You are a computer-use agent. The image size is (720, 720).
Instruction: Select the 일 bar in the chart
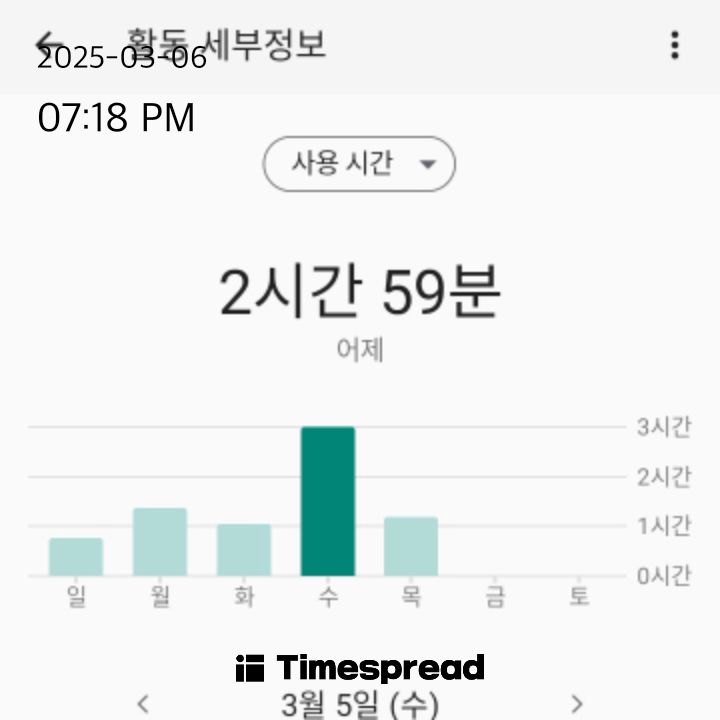coord(76,557)
